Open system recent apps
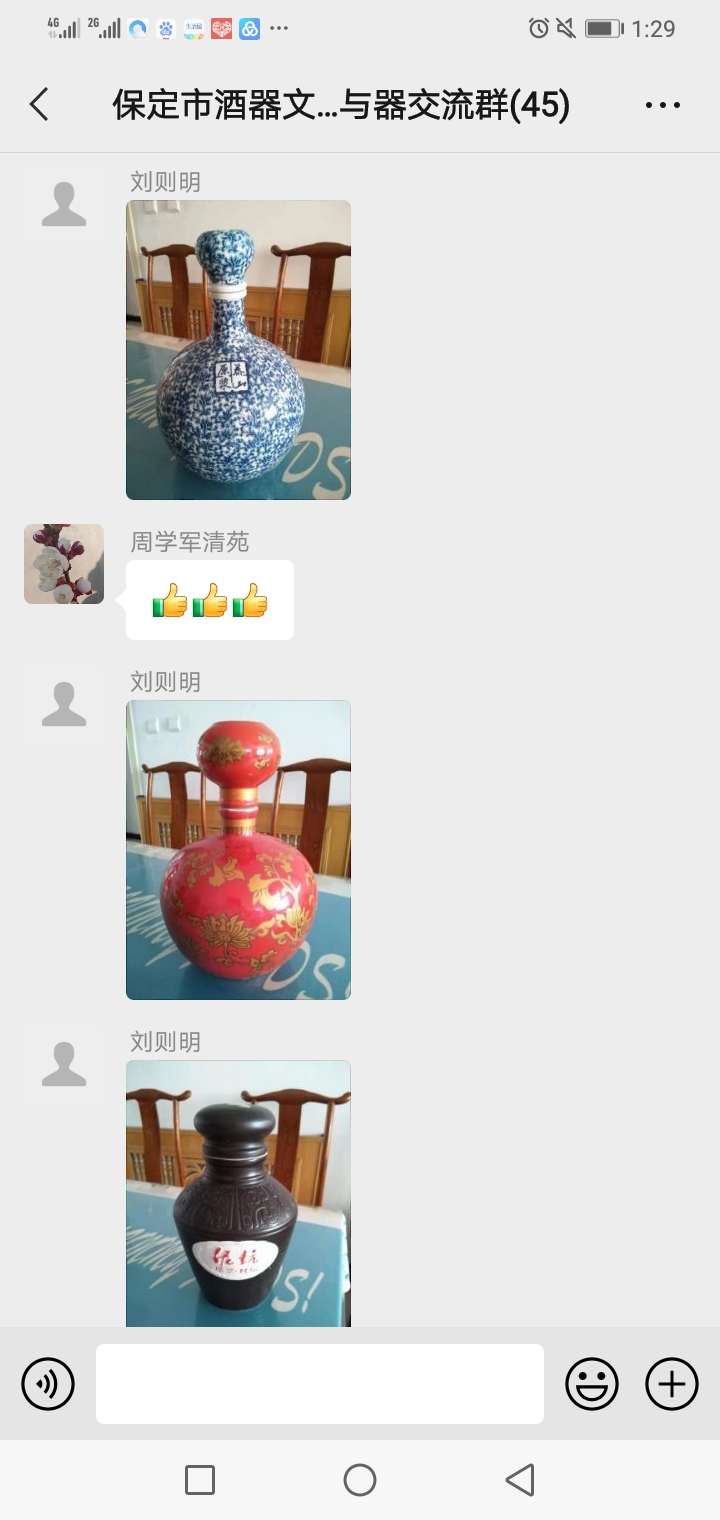The height and width of the screenshot is (1520, 720). (200, 1480)
